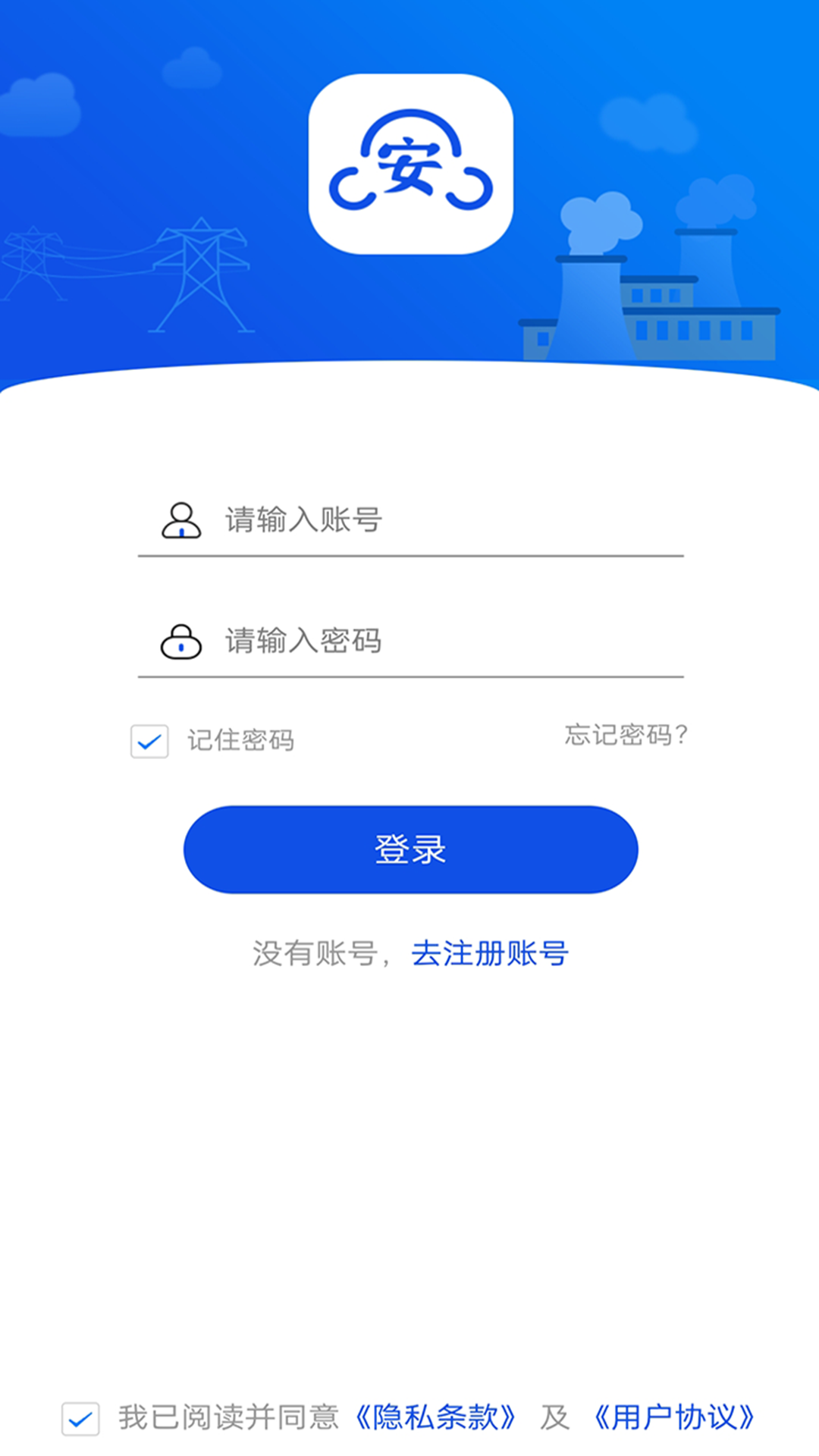Uncheck the 我已阅读并同意 agreement checkbox
The image size is (819, 1456).
[80, 1418]
